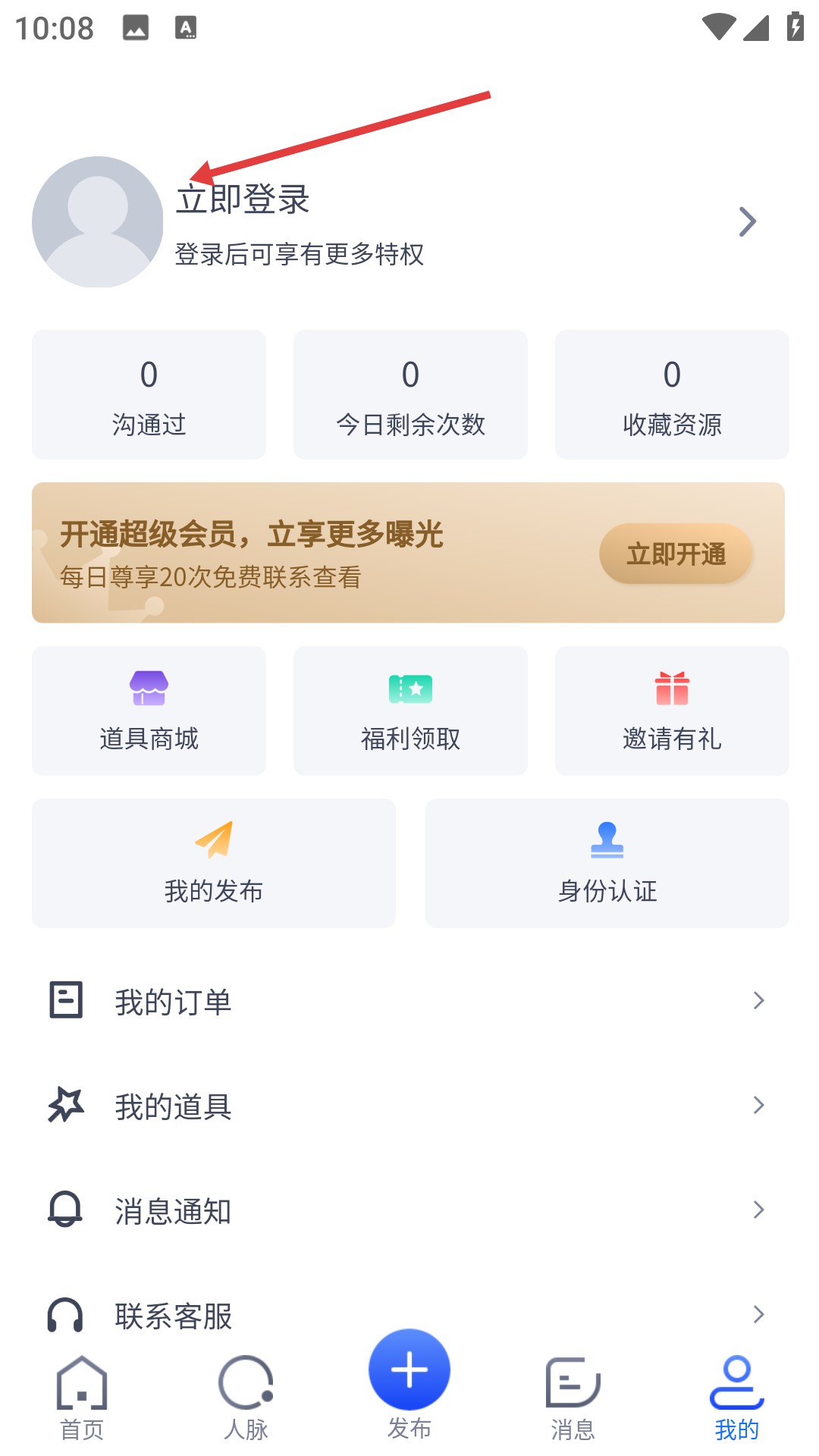Tap the default profile avatar
Viewport: 819px width, 1456px height.
(x=98, y=221)
